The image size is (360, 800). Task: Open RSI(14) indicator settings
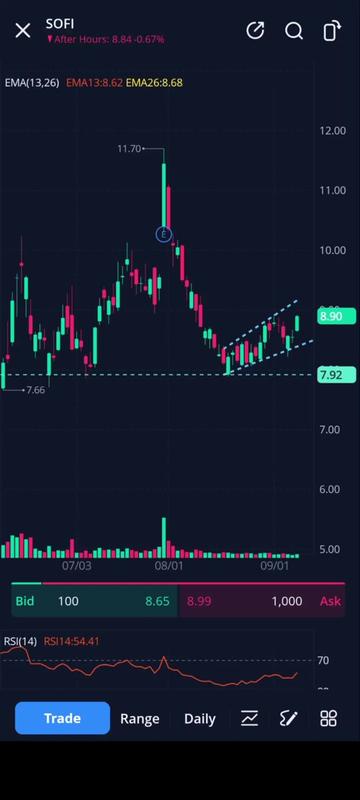tap(20, 641)
